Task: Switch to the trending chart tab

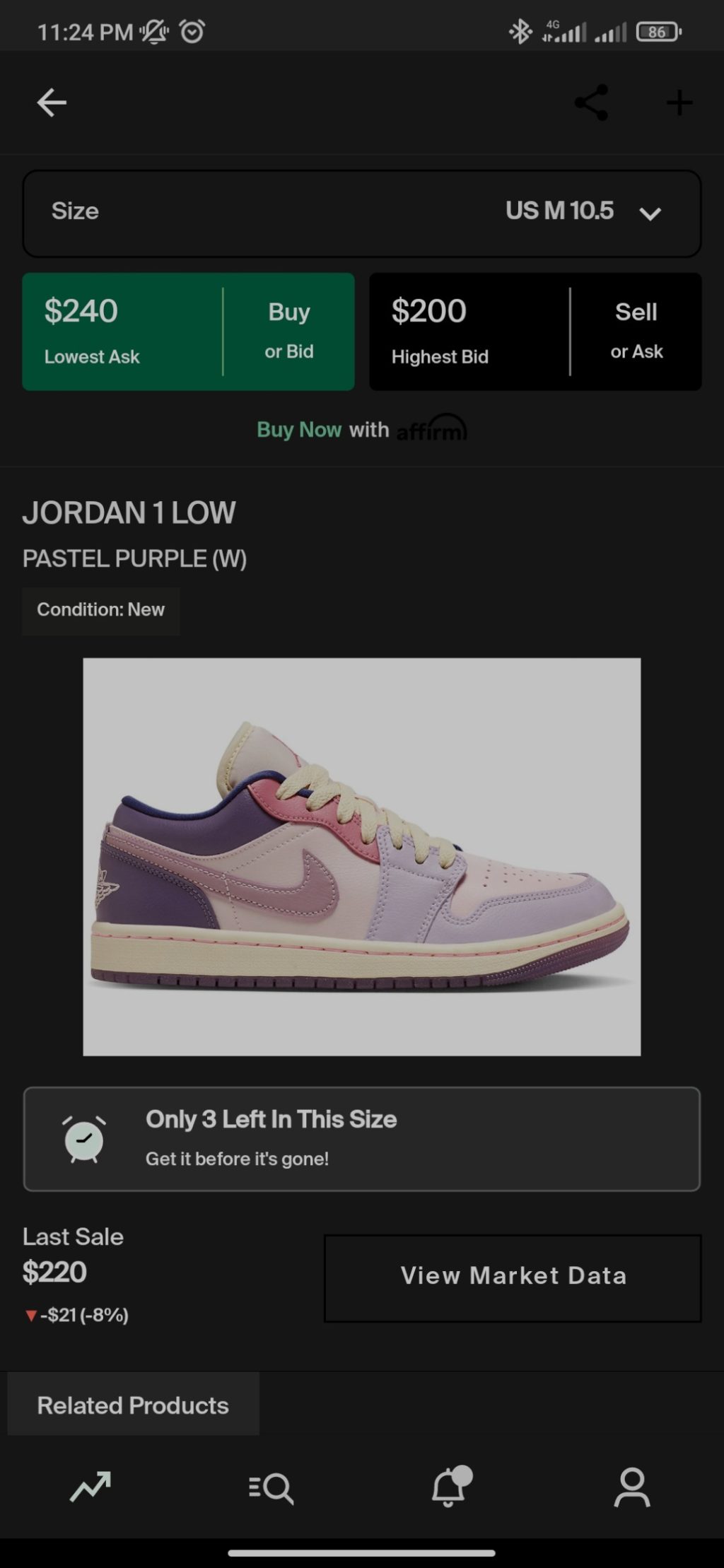Action: (x=90, y=1487)
